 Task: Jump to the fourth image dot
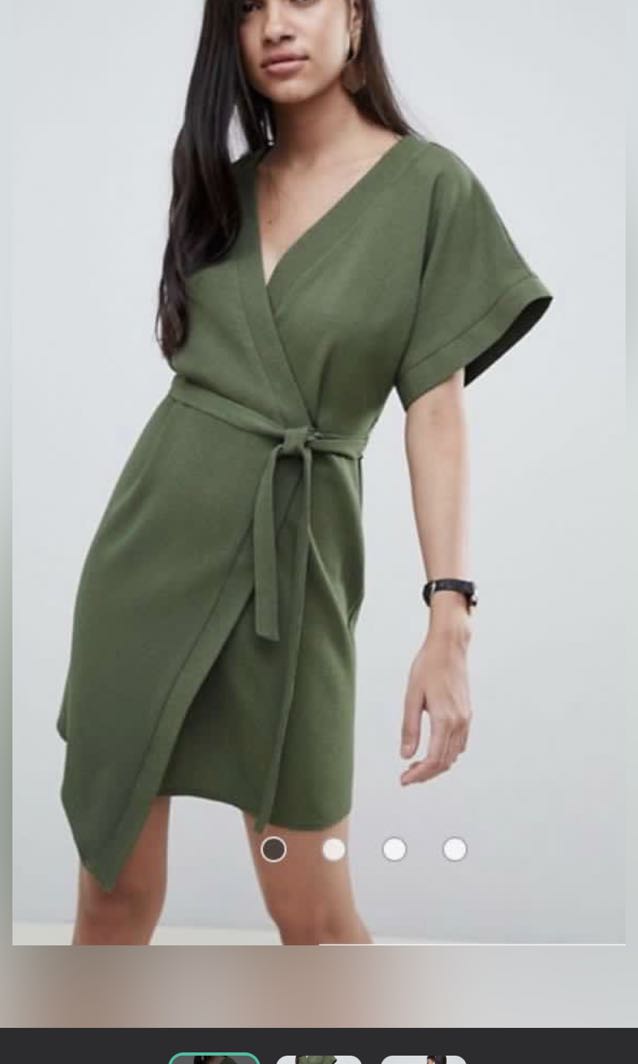[455, 849]
